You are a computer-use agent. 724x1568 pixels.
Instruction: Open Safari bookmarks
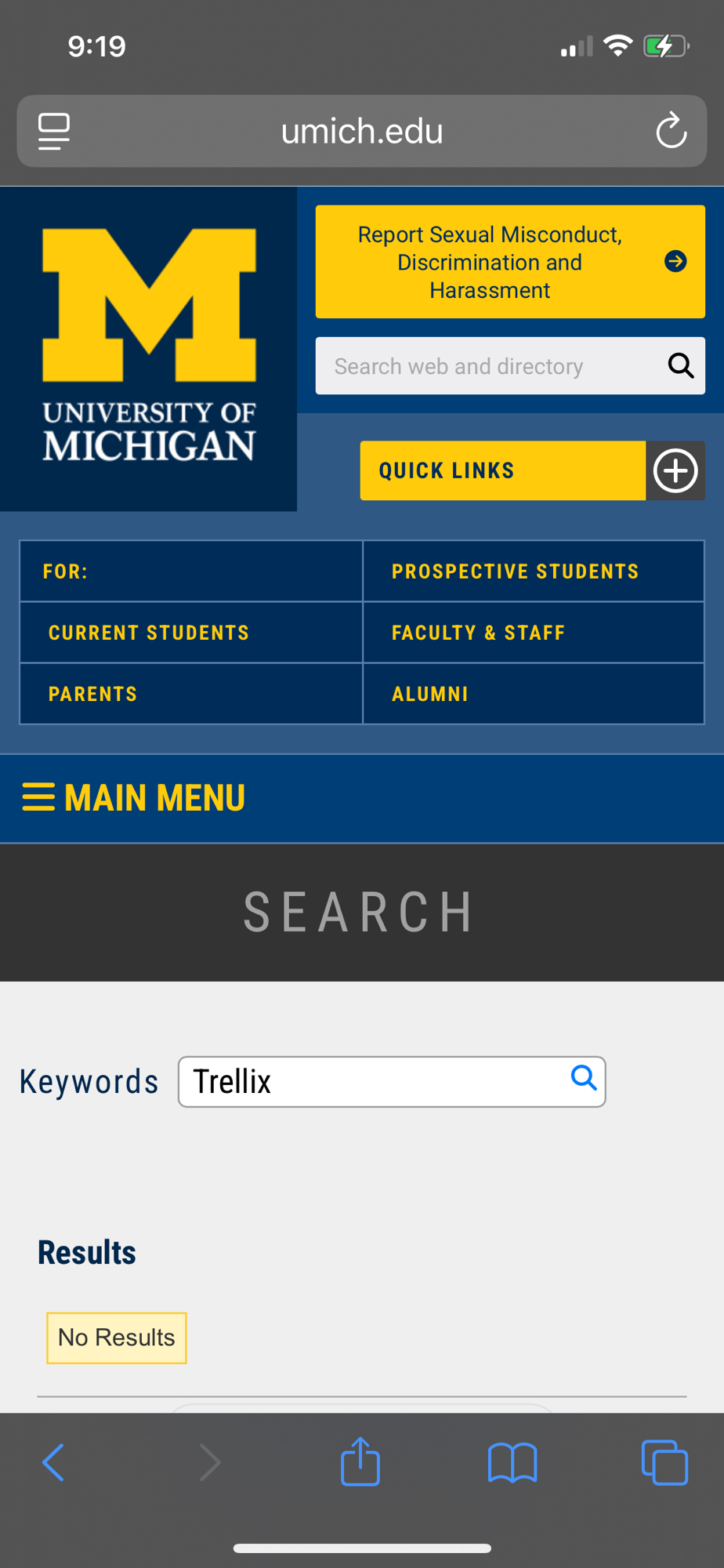coord(512,1462)
